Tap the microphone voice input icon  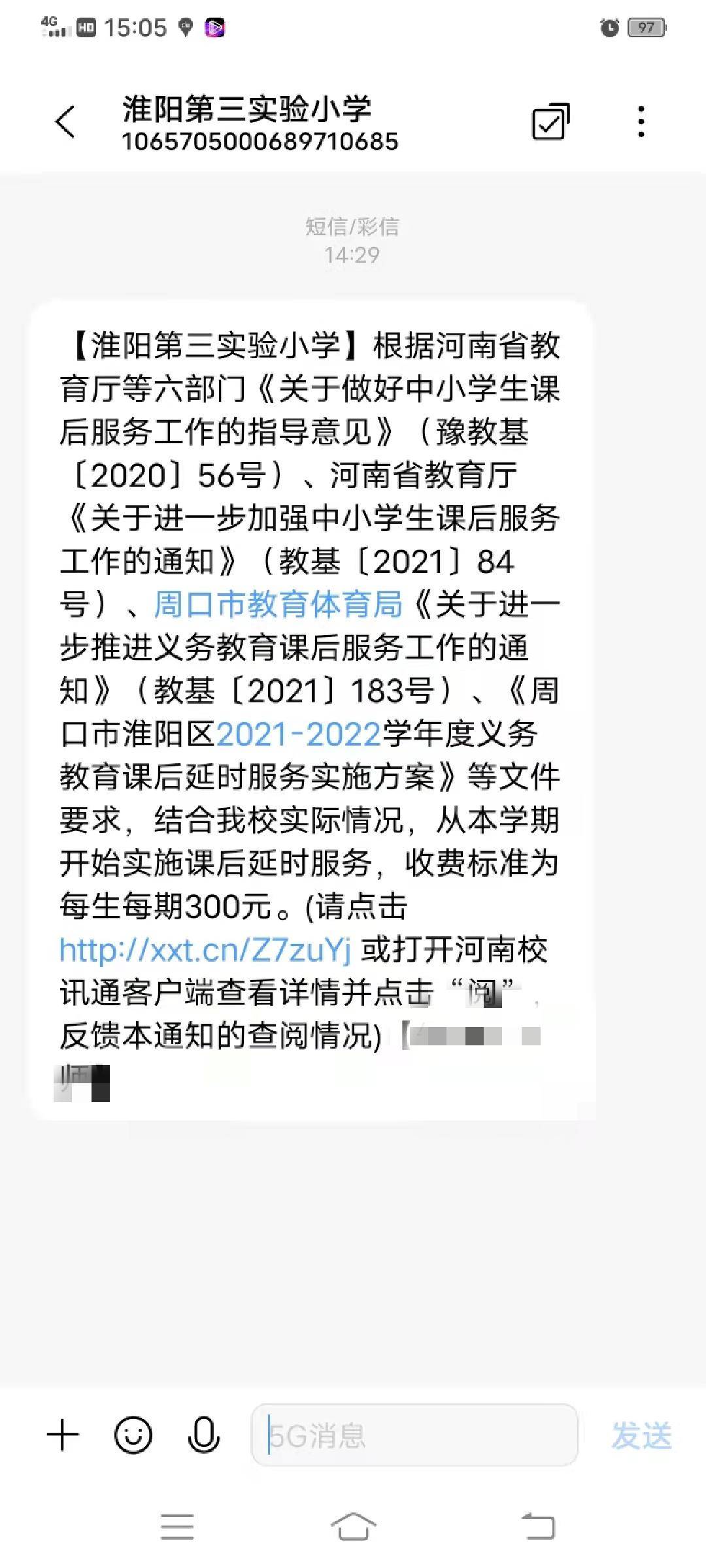point(203,1435)
